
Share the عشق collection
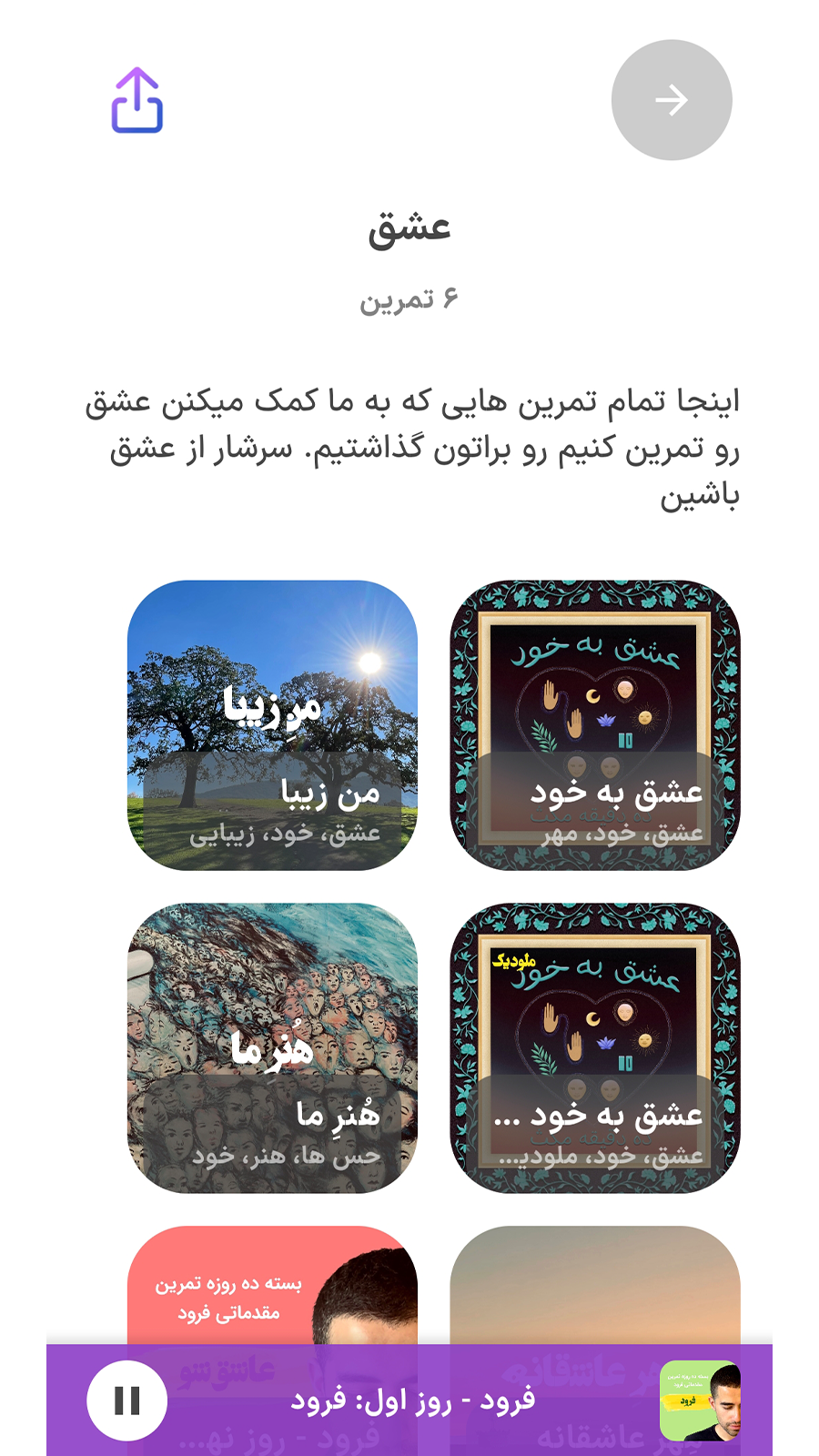pyautogui.click(x=137, y=101)
